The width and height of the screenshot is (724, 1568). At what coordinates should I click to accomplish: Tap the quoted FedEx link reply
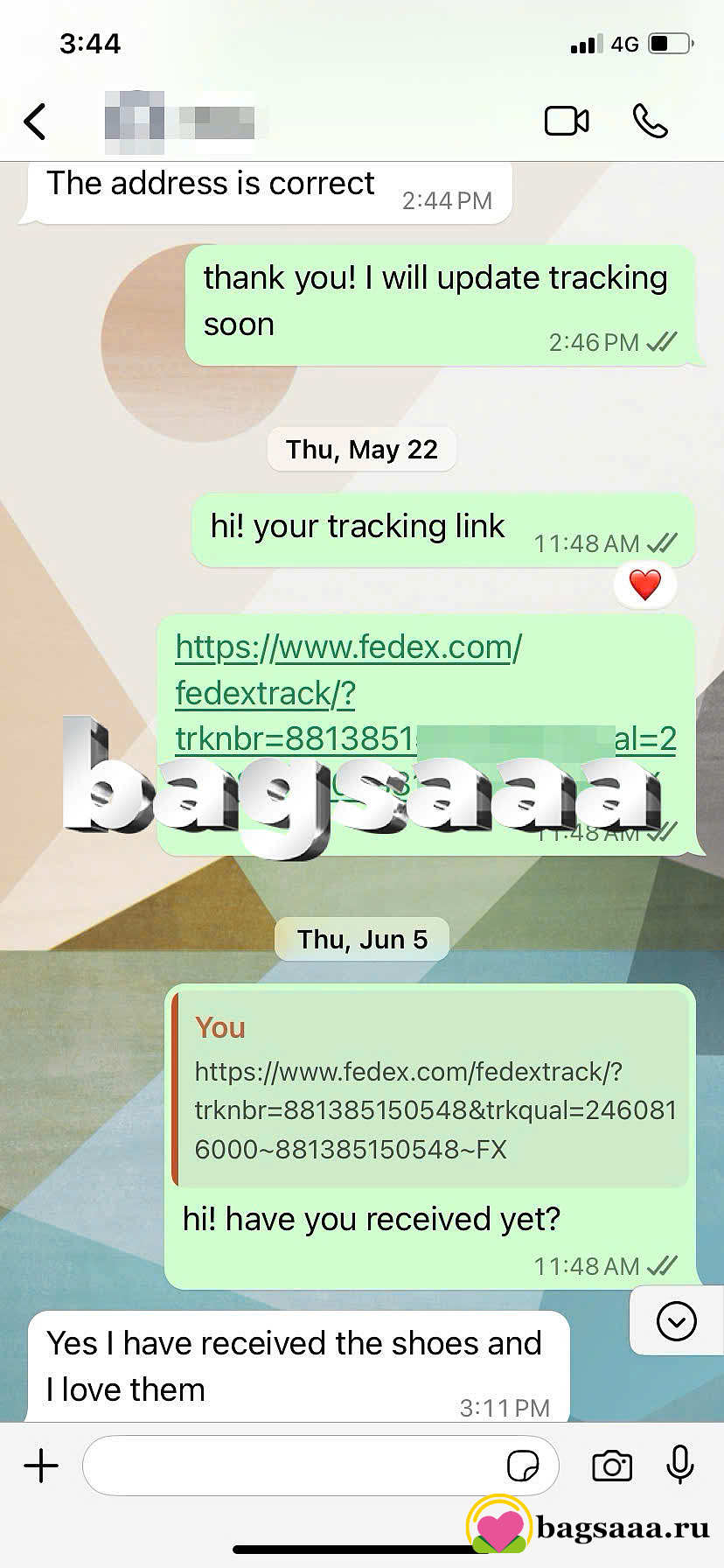(x=431, y=1089)
